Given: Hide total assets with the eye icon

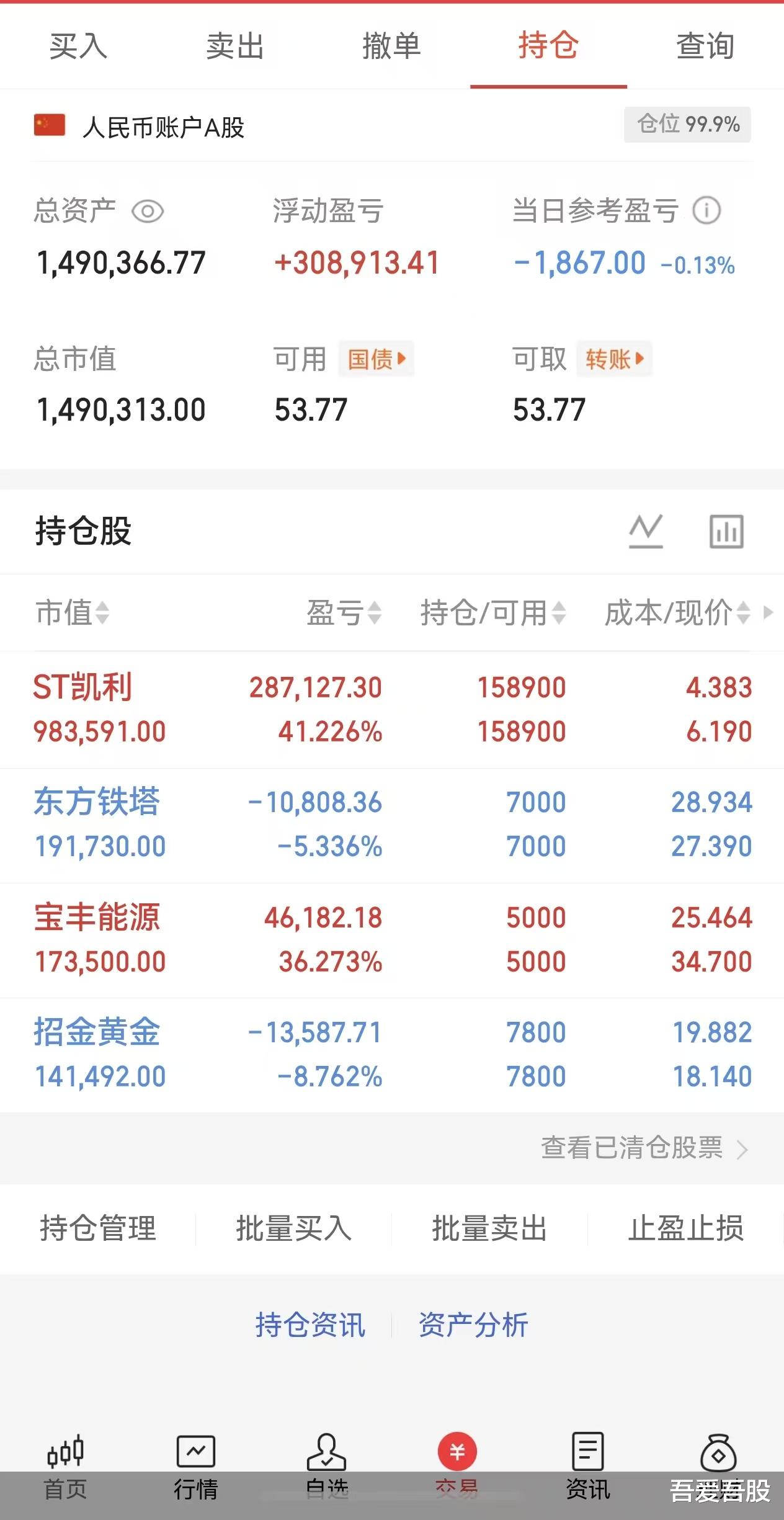Looking at the screenshot, I should [148, 212].
